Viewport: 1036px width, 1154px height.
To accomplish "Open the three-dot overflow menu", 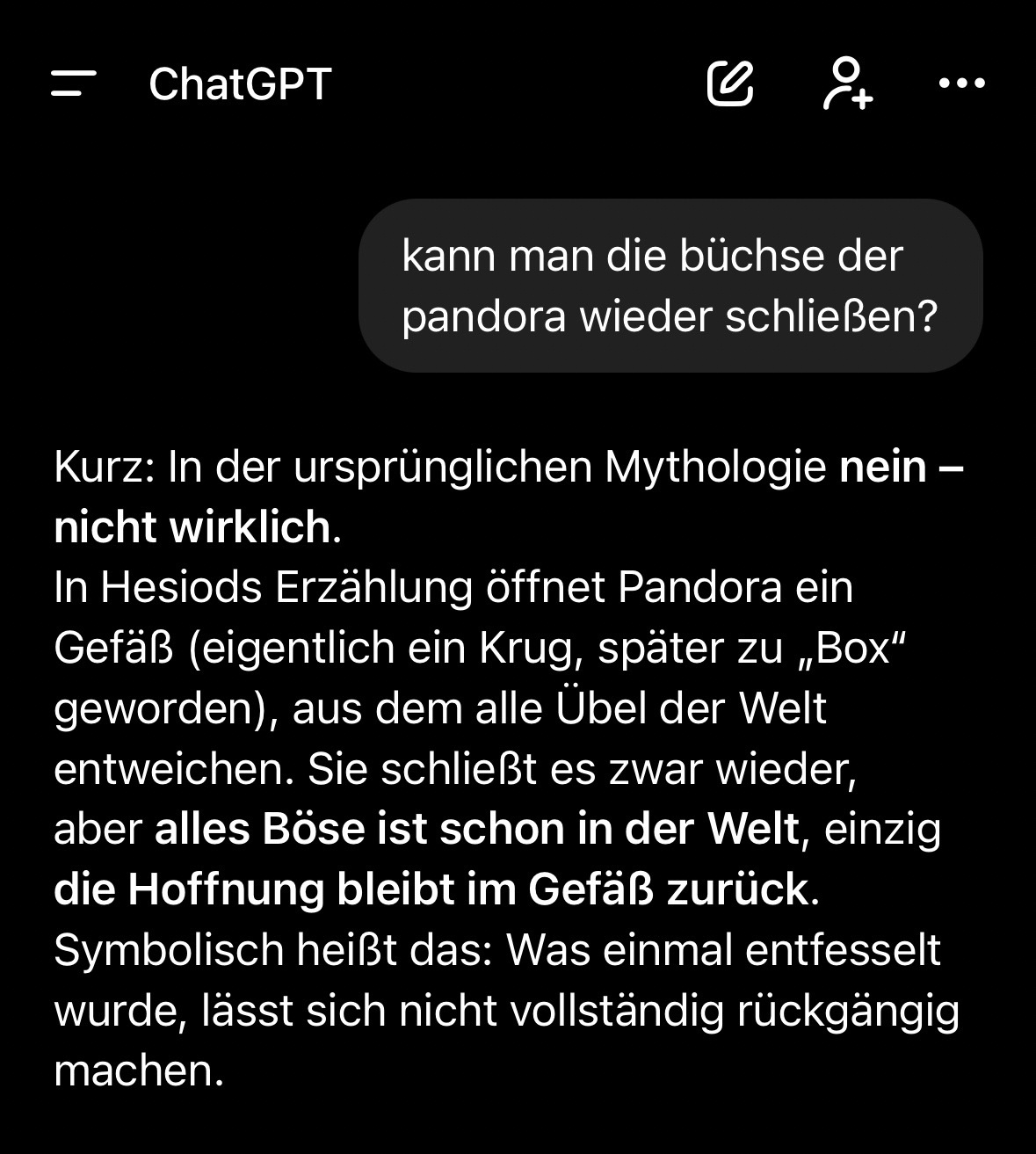I will point(961,84).
